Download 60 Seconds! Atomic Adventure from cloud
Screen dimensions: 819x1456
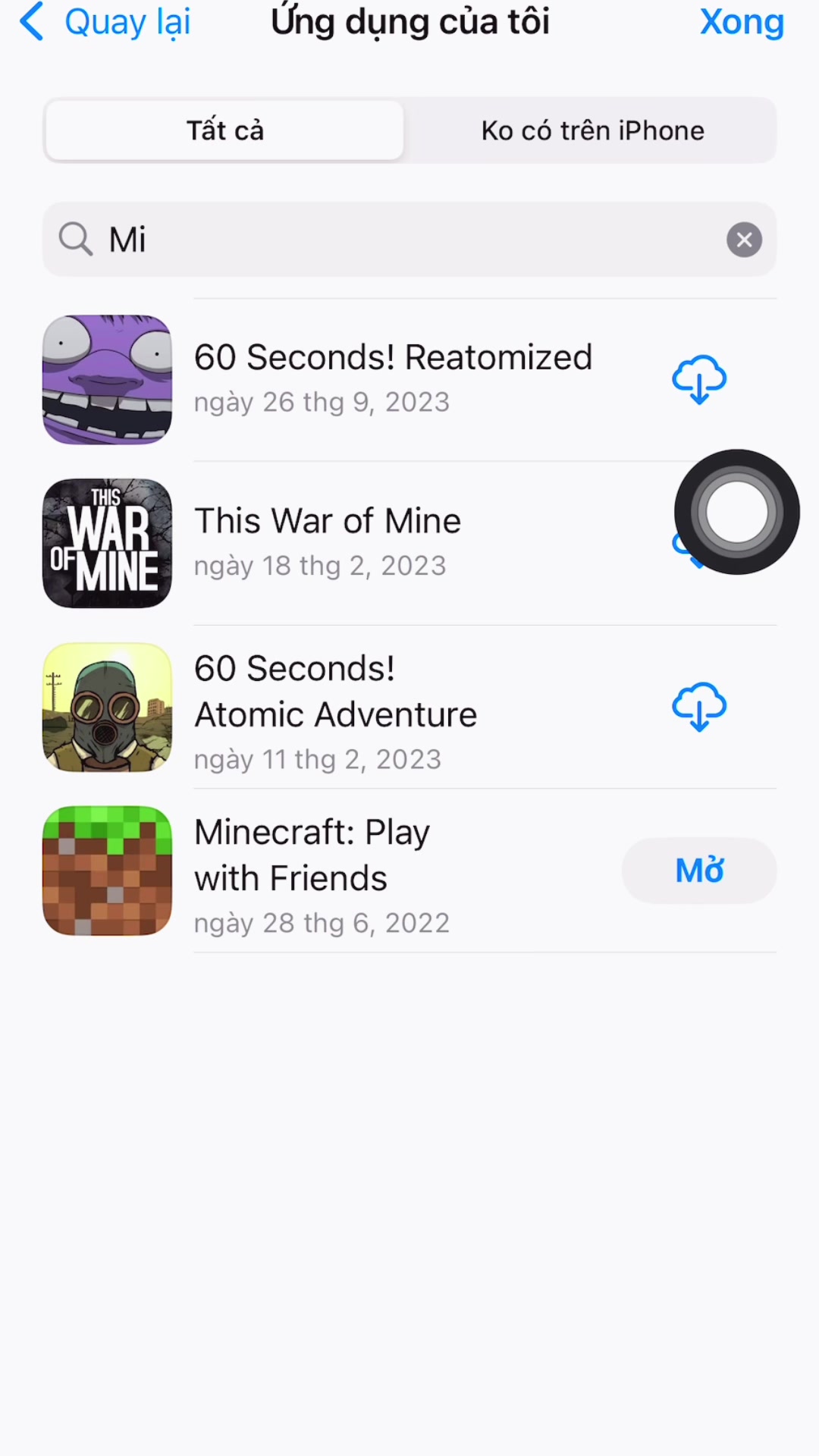coord(699,707)
